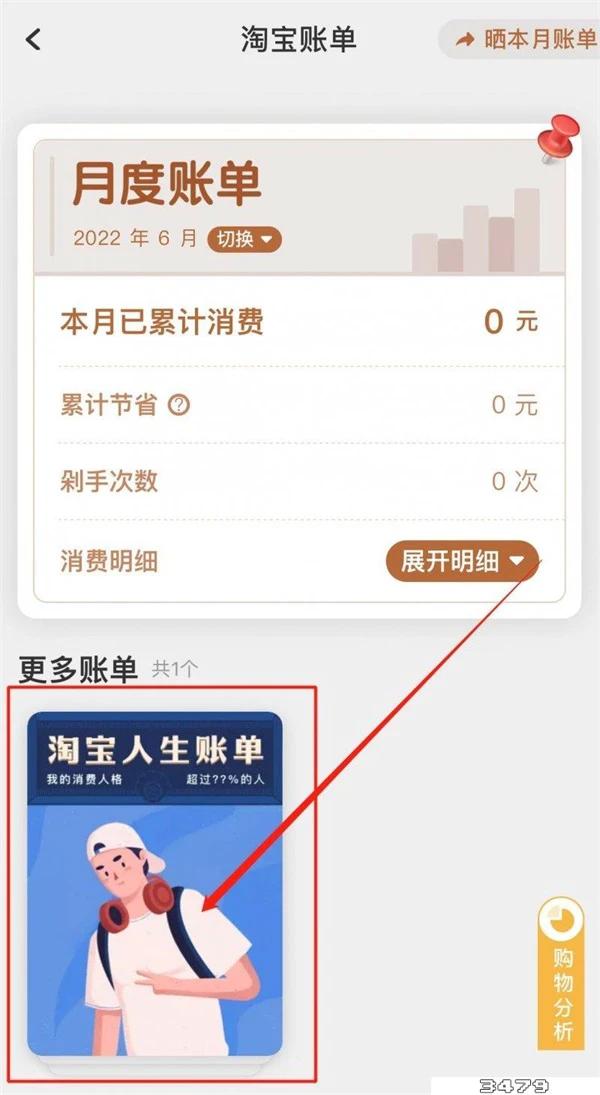This screenshot has width=600, height=1095.
Task: Open the 淘宝人生账单 card
Action: tap(154, 884)
